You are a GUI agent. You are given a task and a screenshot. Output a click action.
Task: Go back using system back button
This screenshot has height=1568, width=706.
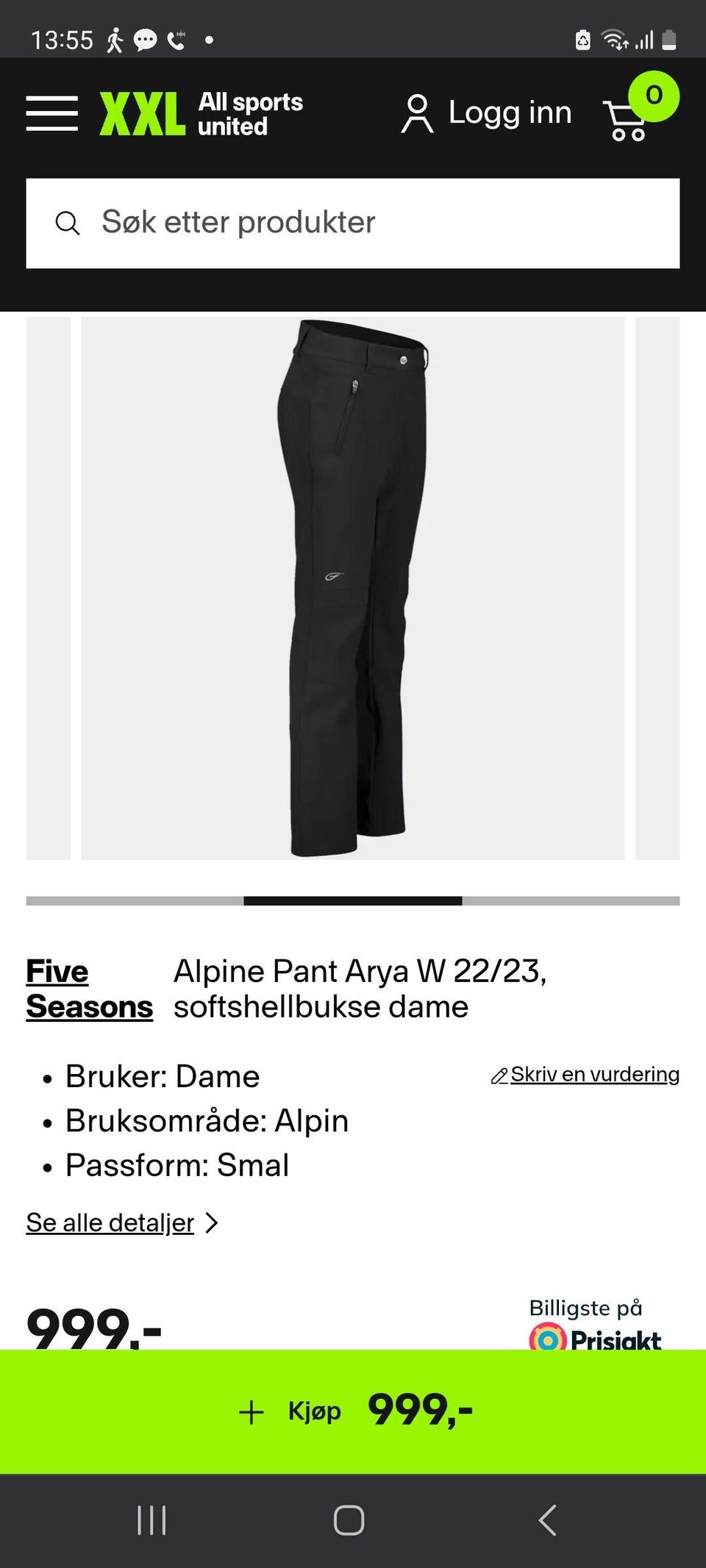click(548, 1520)
